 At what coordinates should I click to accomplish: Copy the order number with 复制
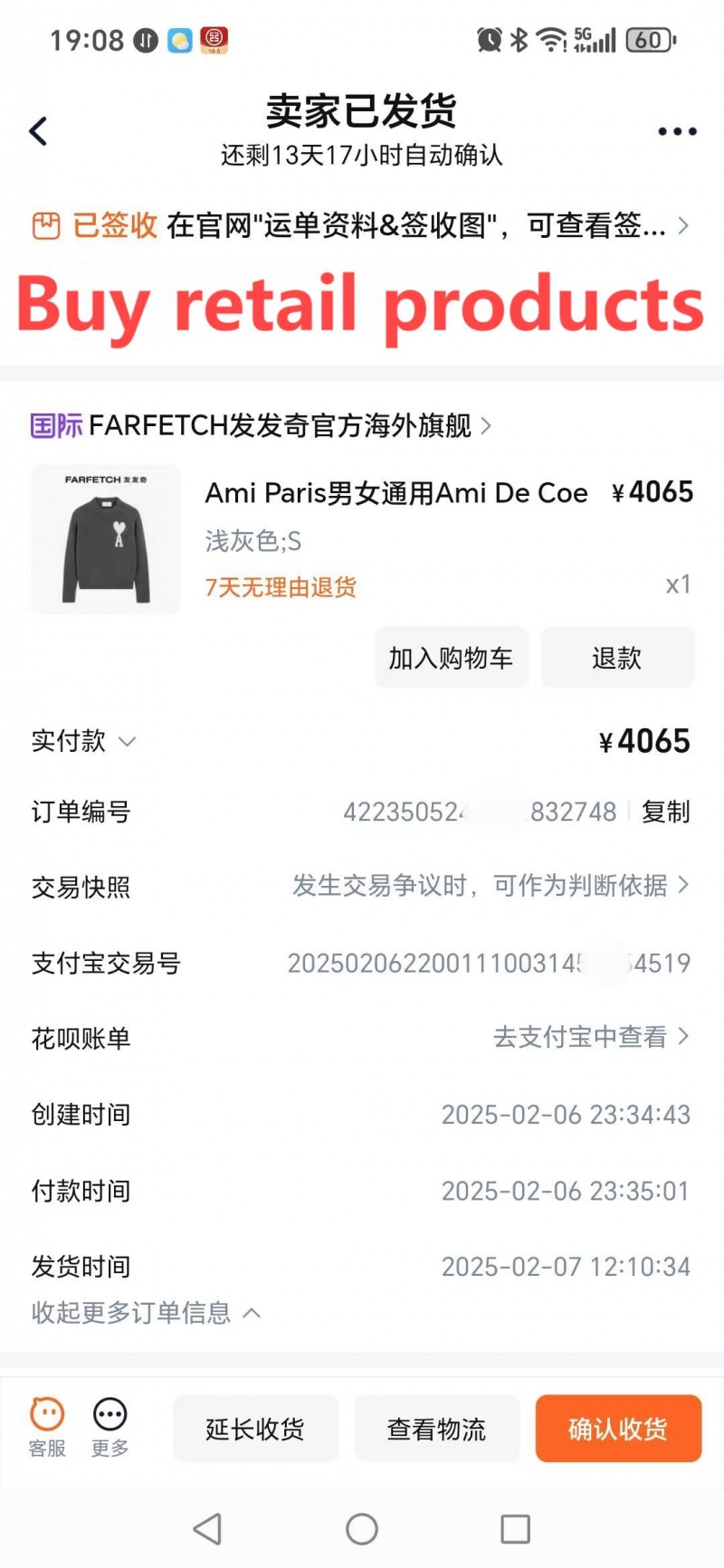[665, 812]
